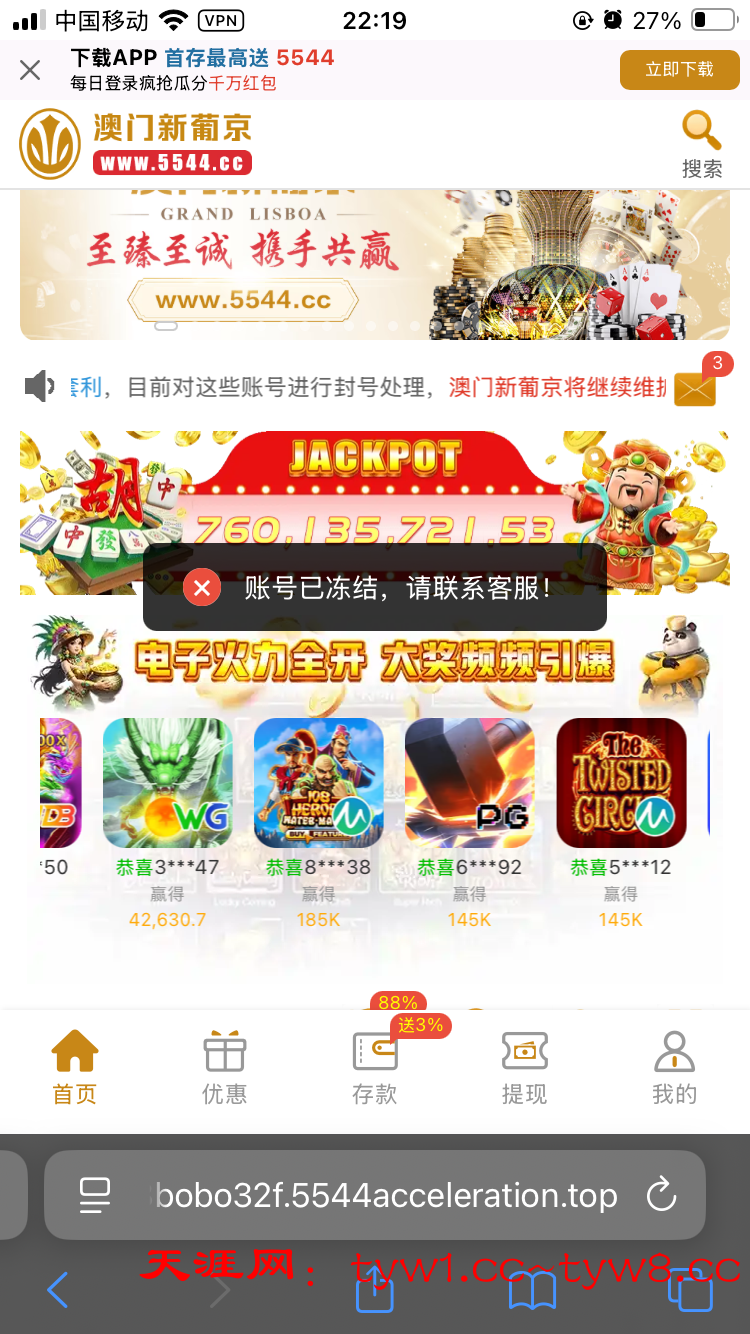Switch to the 优惠 promotions tab
Screen dimensions: 750x1334
[224, 1068]
